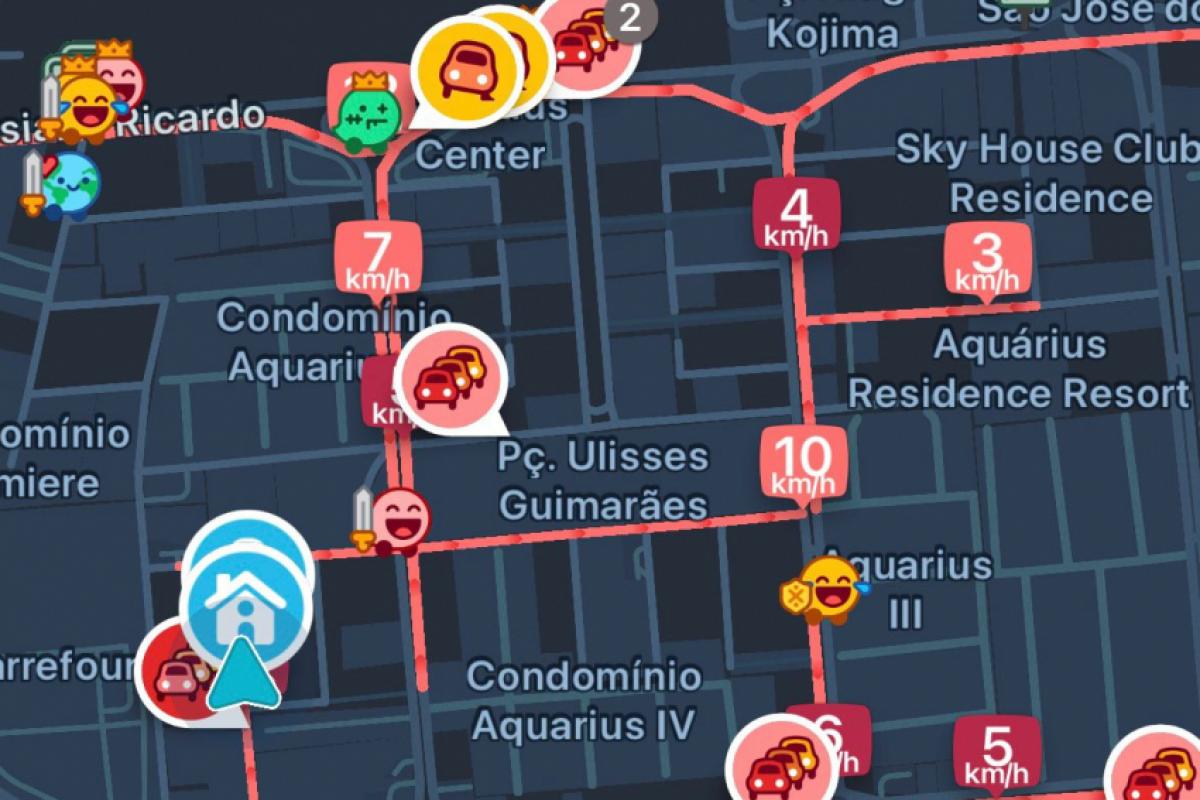This screenshot has height=800, width=1200.
Task: Tap the yellow stopped-car report bubble
Action: [x=467, y=70]
